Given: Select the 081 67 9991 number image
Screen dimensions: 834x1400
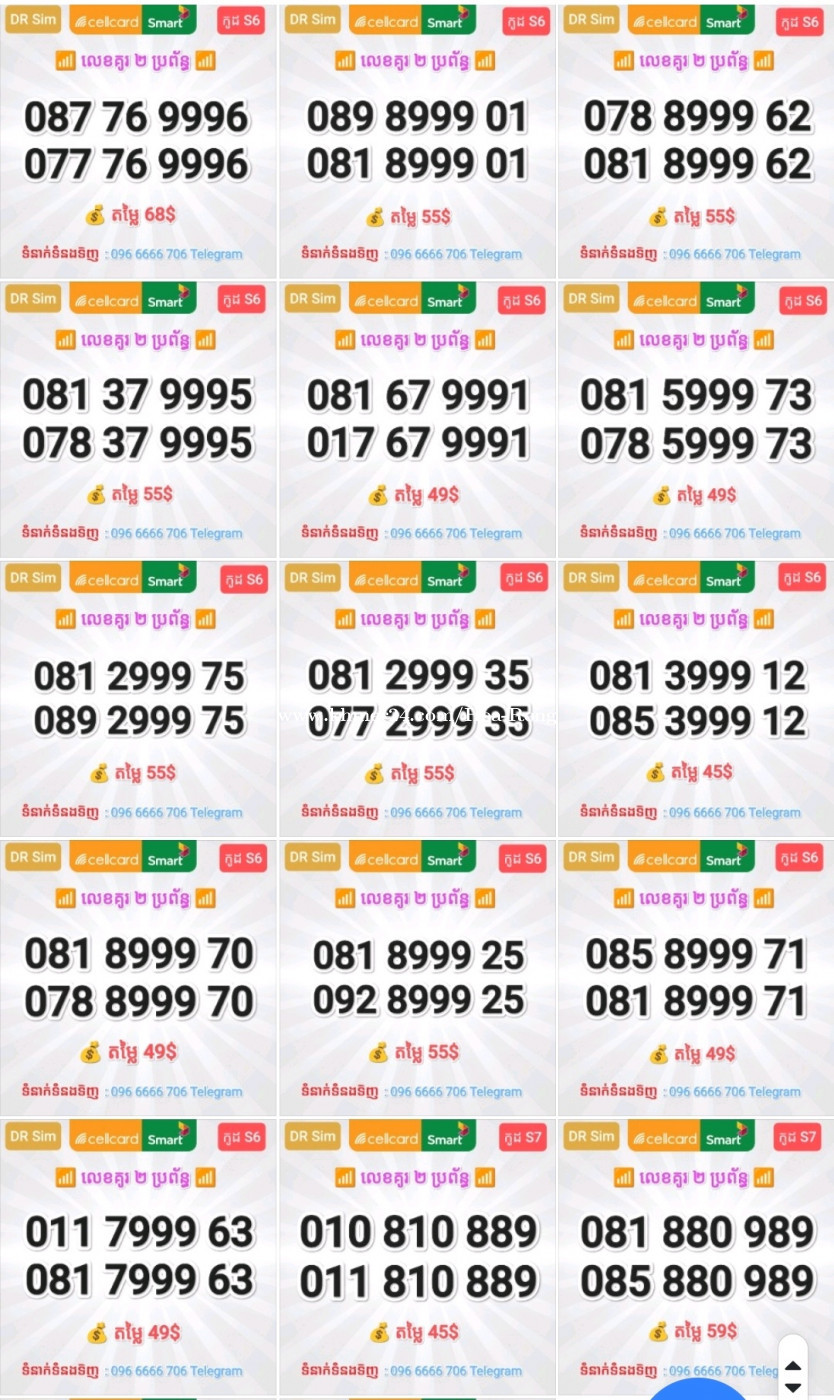Looking at the screenshot, I should pyautogui.click(x=417, y=419).
